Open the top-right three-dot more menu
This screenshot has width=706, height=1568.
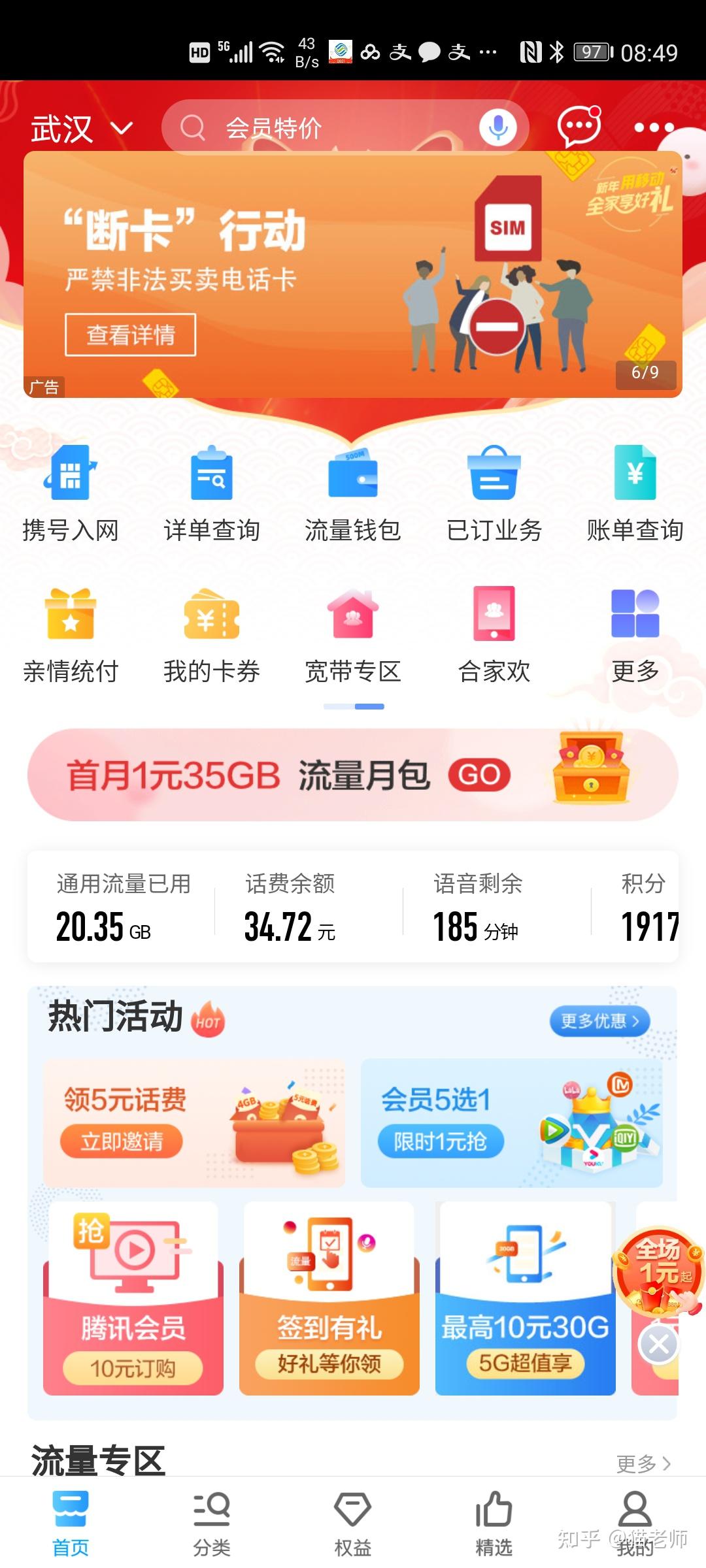[657, 127]
